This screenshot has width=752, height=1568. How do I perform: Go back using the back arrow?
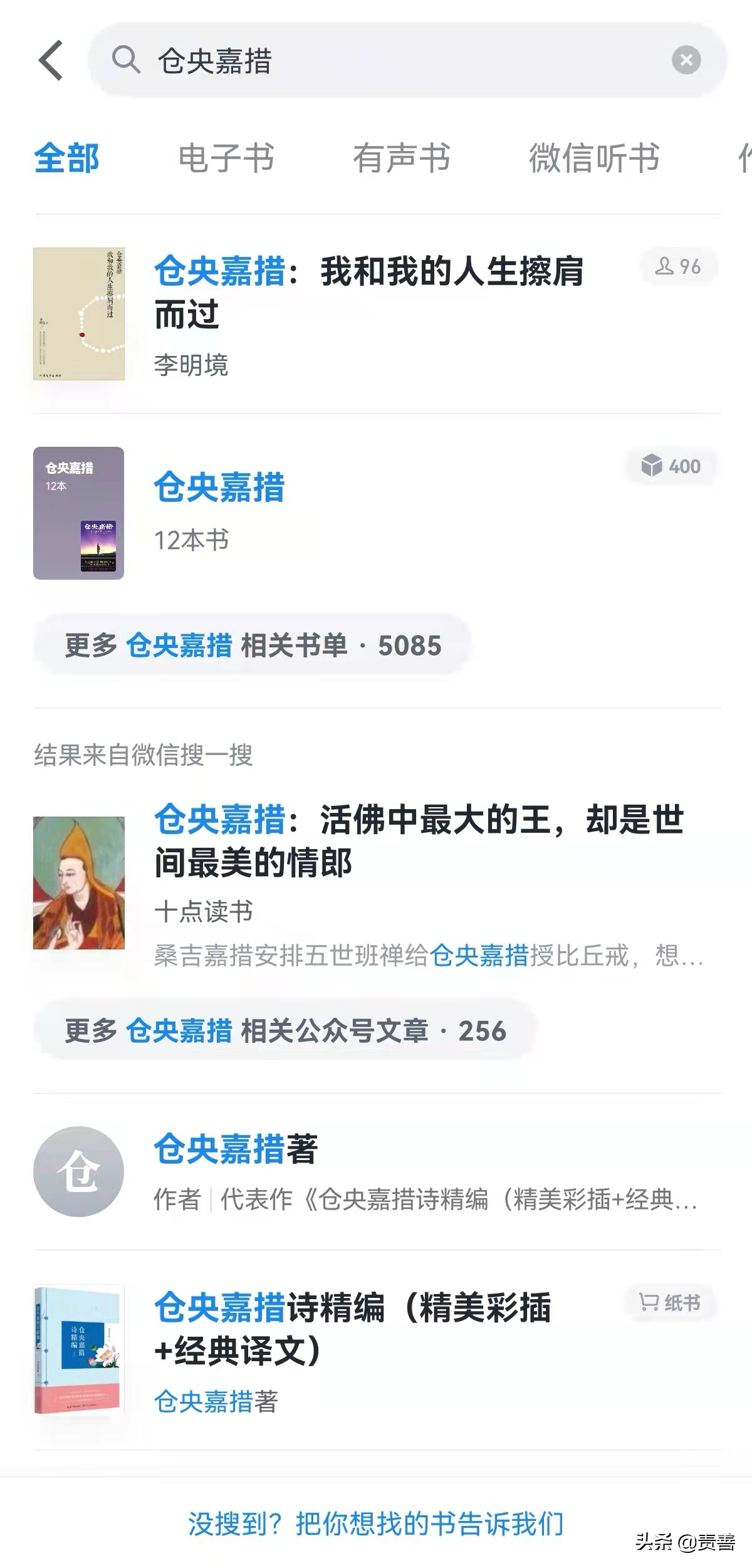[51, 61]
